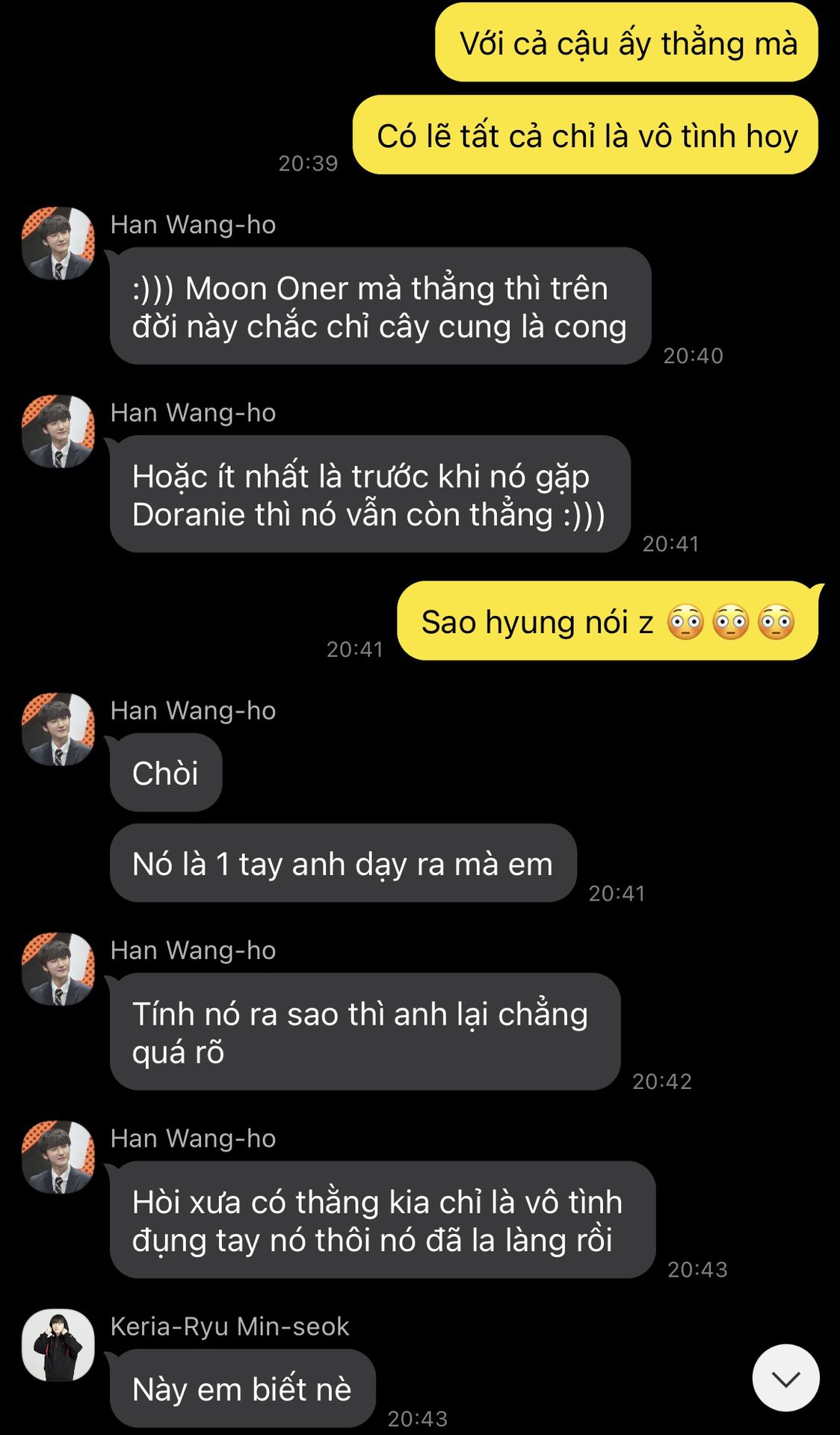View Han Wang-ho's avatar next to the Chòi message
The height and width of the screenshot is (1435, 840).
point(58,729)
